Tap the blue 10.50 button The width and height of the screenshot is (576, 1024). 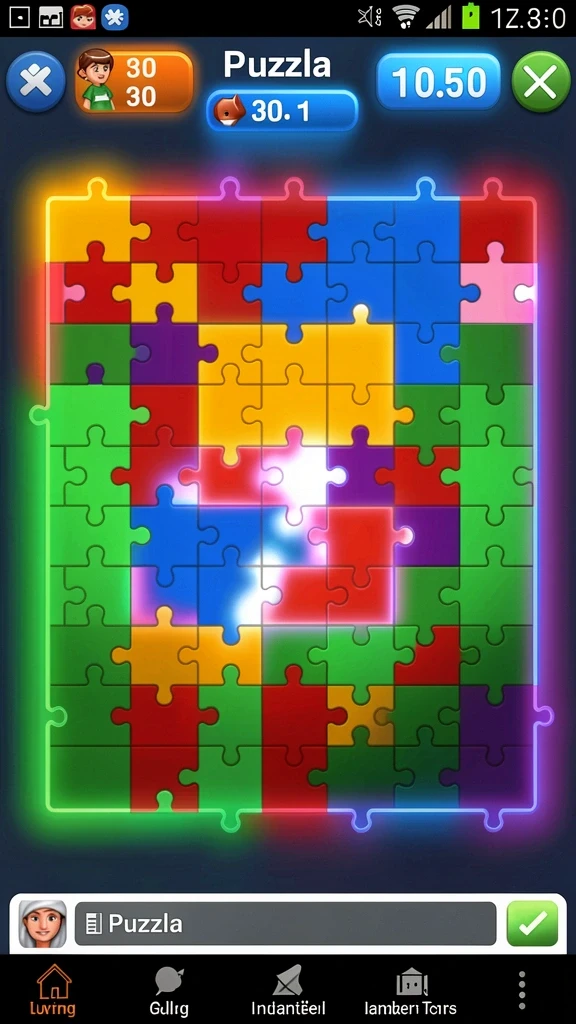(x=438, y=83)
